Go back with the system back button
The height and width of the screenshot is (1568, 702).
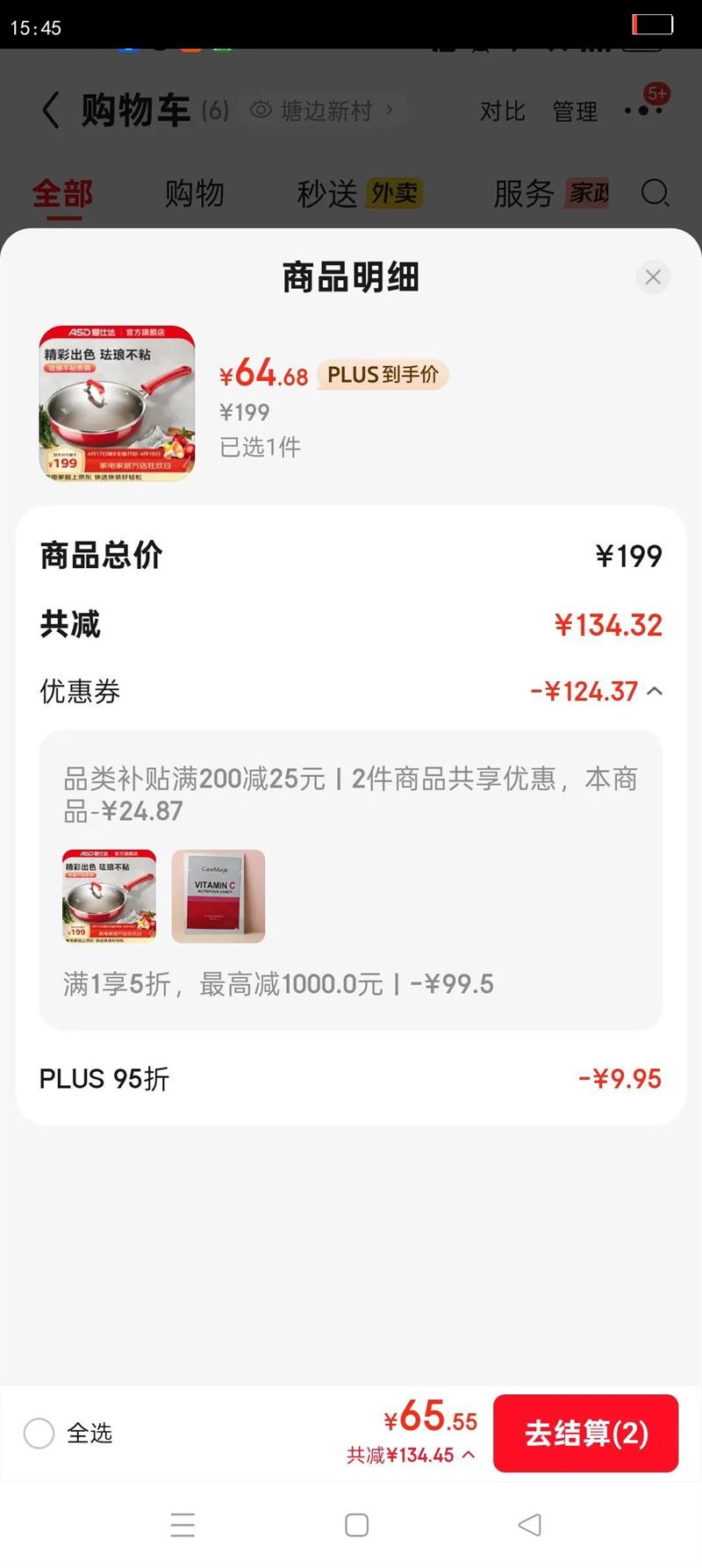pyautogui.click(x=529, y=1525)
